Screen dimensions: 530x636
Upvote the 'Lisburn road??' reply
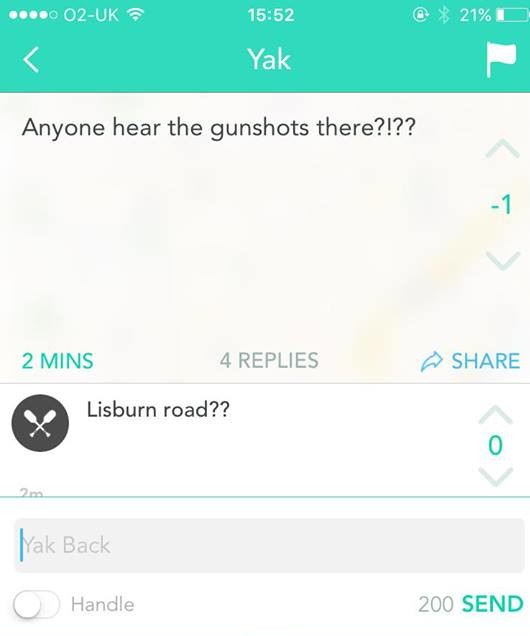496,415
